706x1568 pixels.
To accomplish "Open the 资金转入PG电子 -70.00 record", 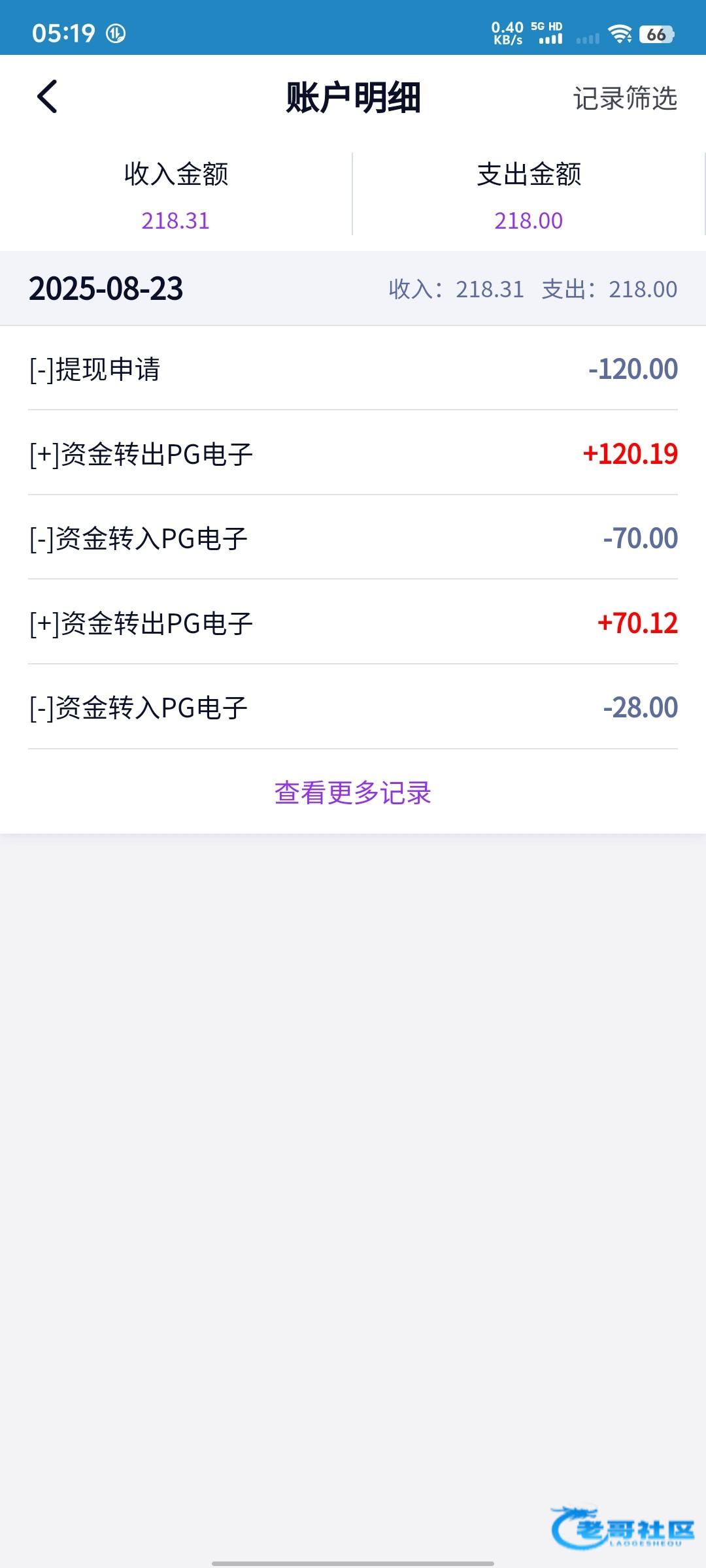I will click(353, 537).
